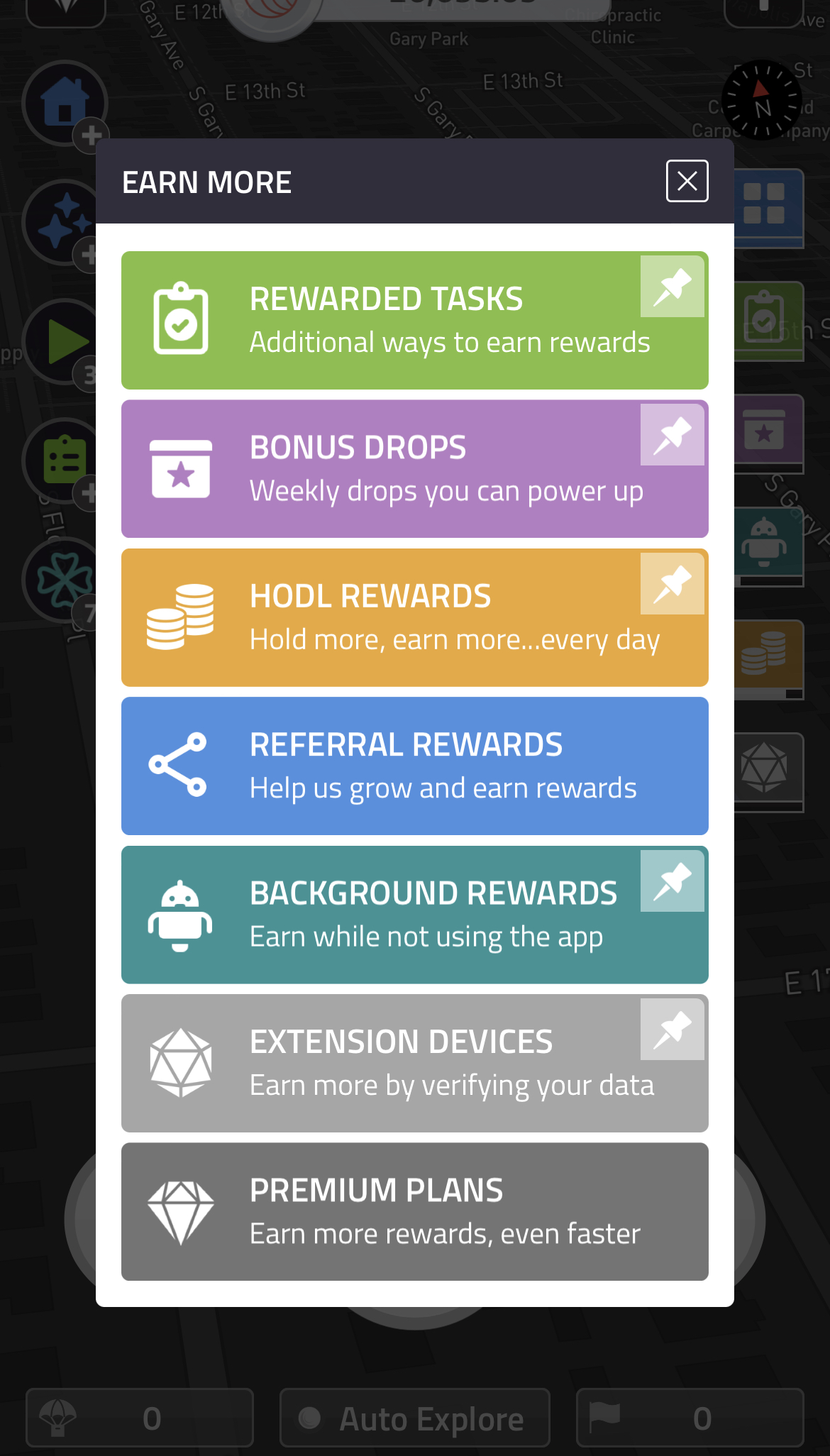Viewport: 830px width, 1456px height.
Task: Open HODL Rewards
Action: [x=414, y=617]
